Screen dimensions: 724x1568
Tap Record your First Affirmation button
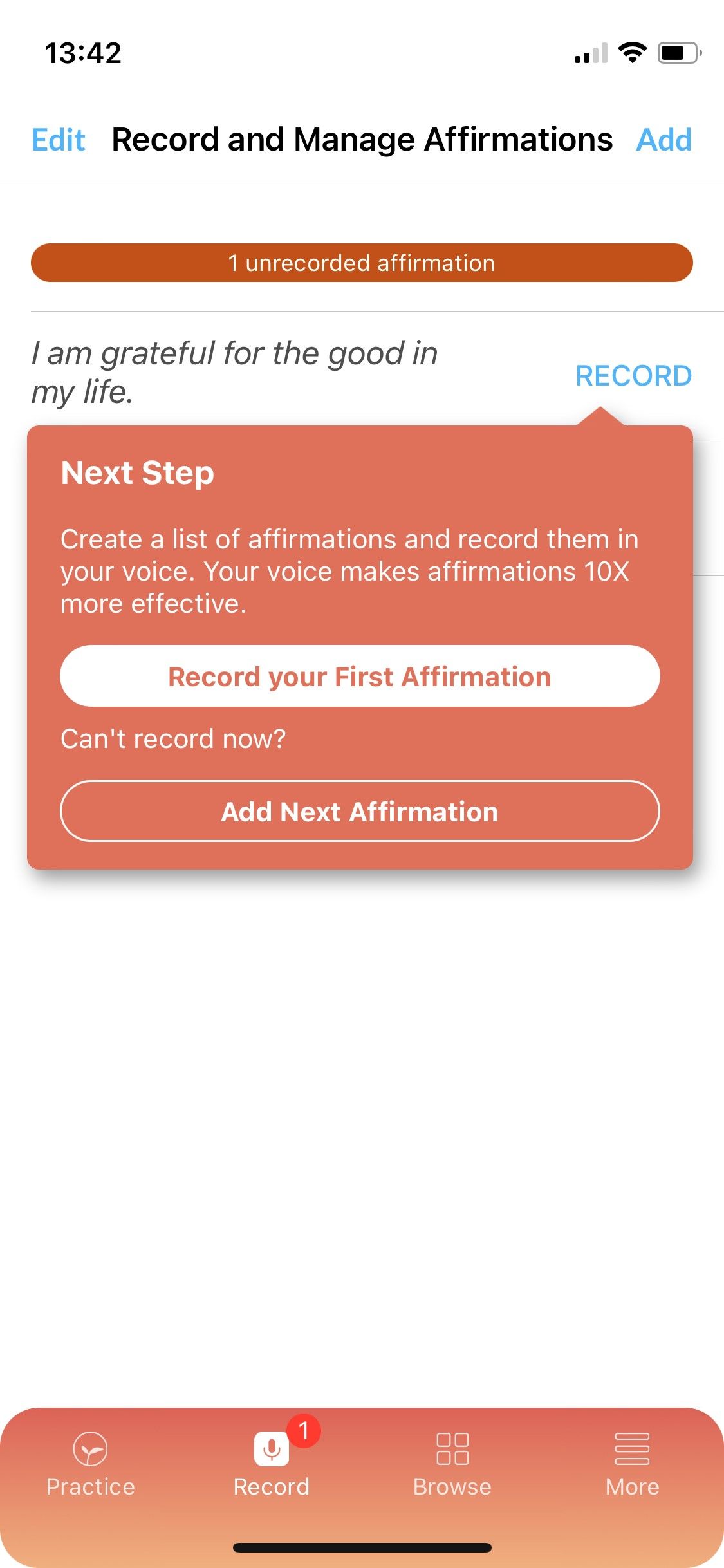[360, 677]
